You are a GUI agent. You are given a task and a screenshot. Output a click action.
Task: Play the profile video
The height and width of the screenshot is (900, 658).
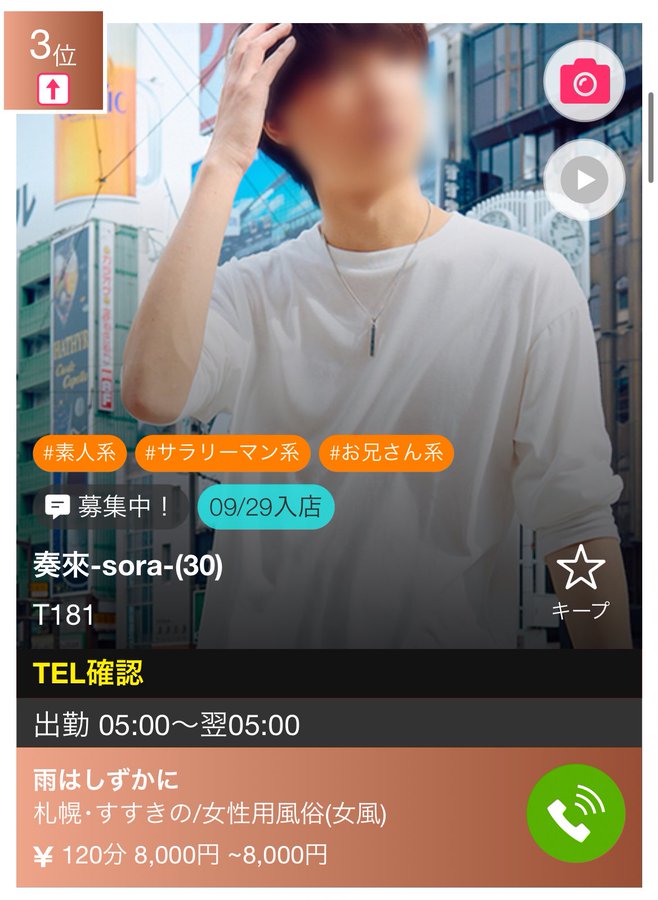[x=584, y=180]
